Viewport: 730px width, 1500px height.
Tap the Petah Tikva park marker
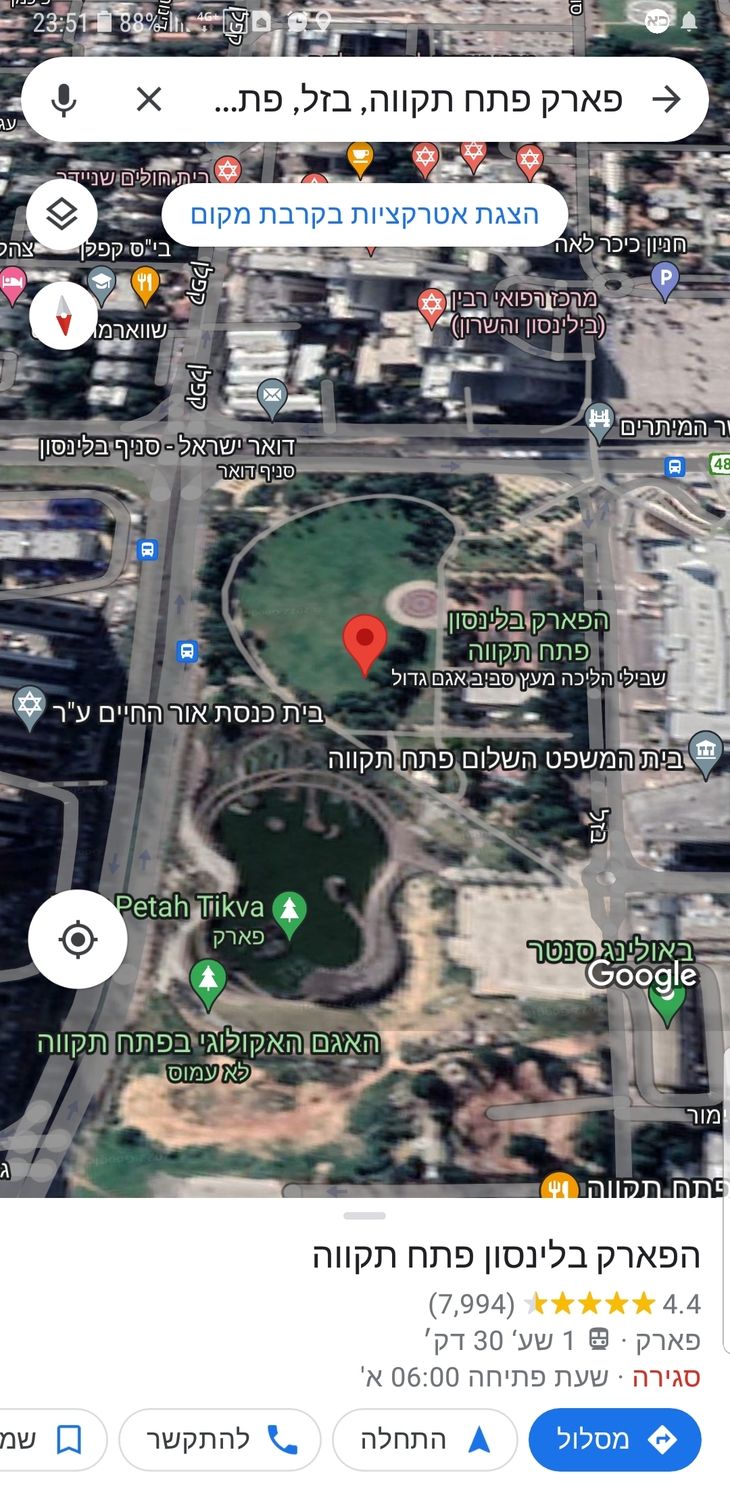pyautogui.click(x=290, y=914)
